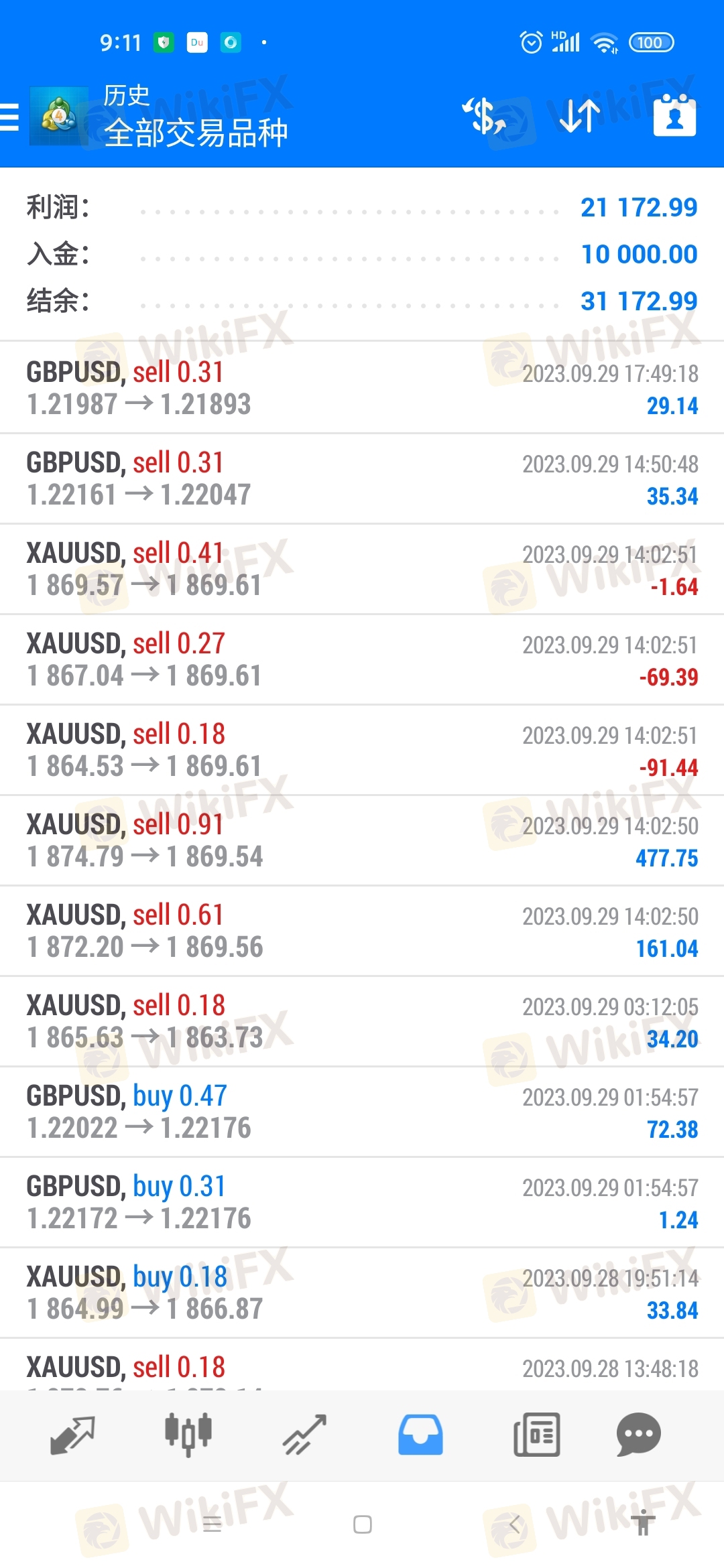Expand XAUUSD sell 0.27 trade details

pos(362,659)
